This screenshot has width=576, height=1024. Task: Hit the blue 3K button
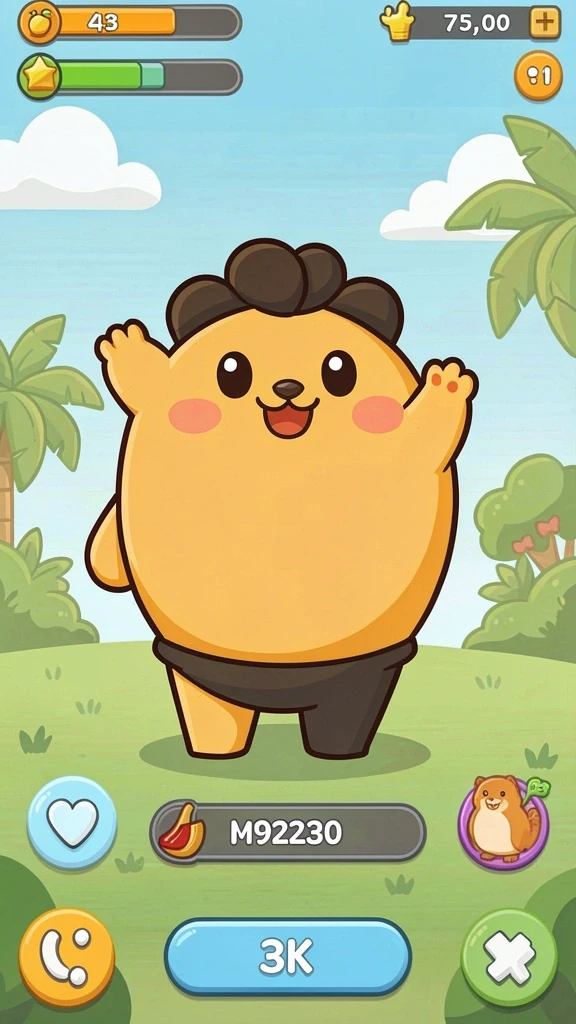pyautogui.click(x=288, y=957)
